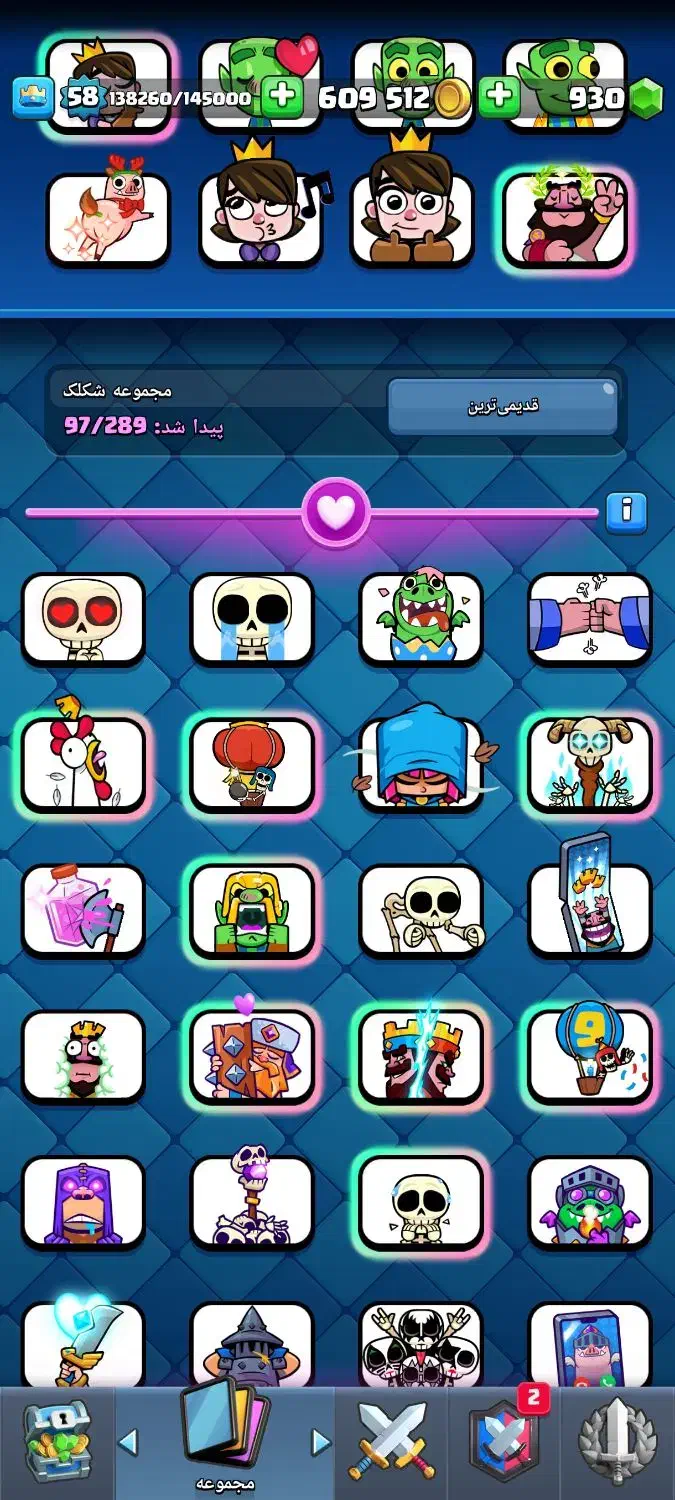The height and width of the screenshot is (1500, 675).
Task: Open the events sword emblem tab
Action: pyautogui.click(x=617, y=1442)
